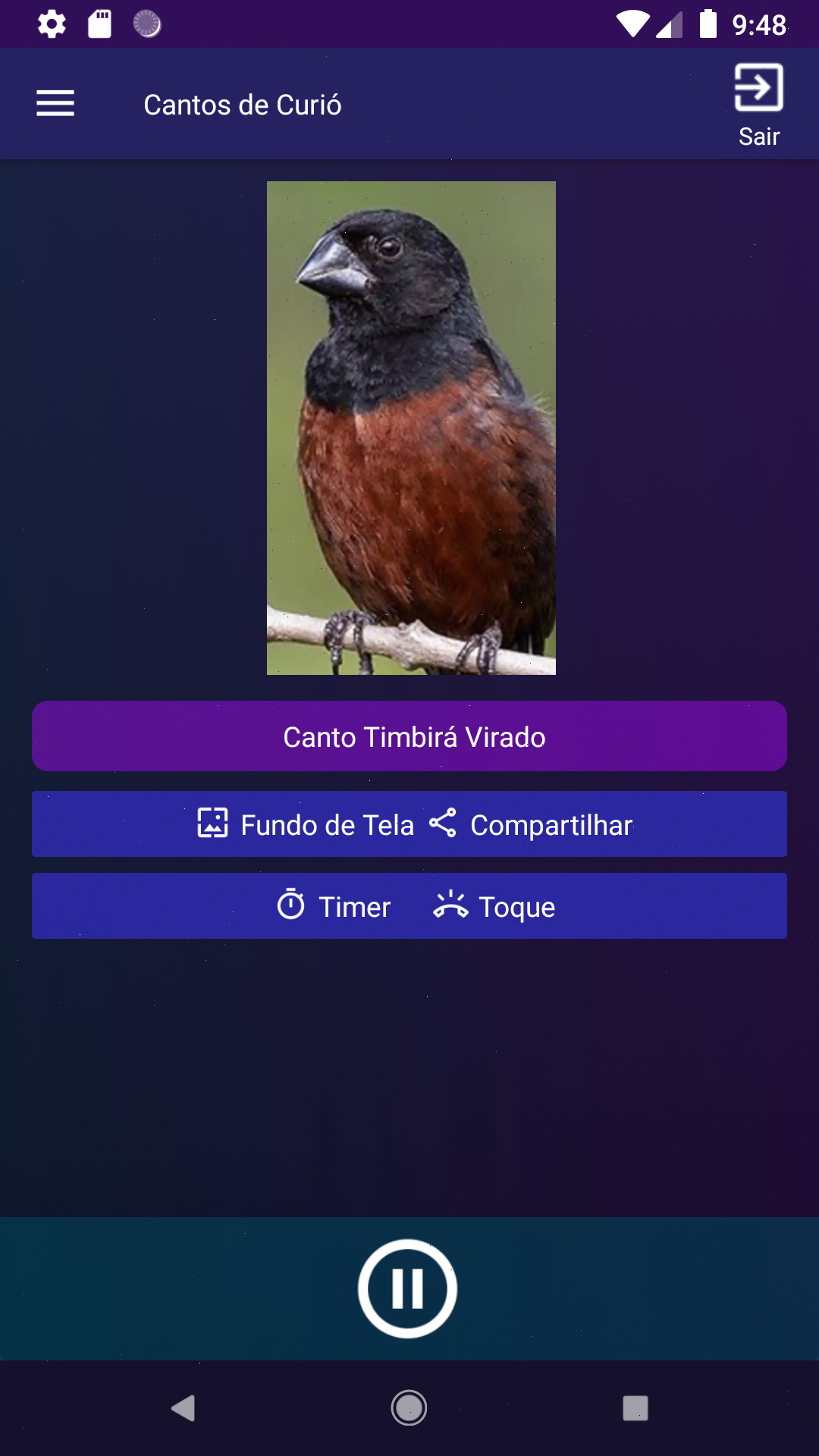819x1456 pixels.
Task: Pause the playing bird song
Action: (x=408, y=1288)
